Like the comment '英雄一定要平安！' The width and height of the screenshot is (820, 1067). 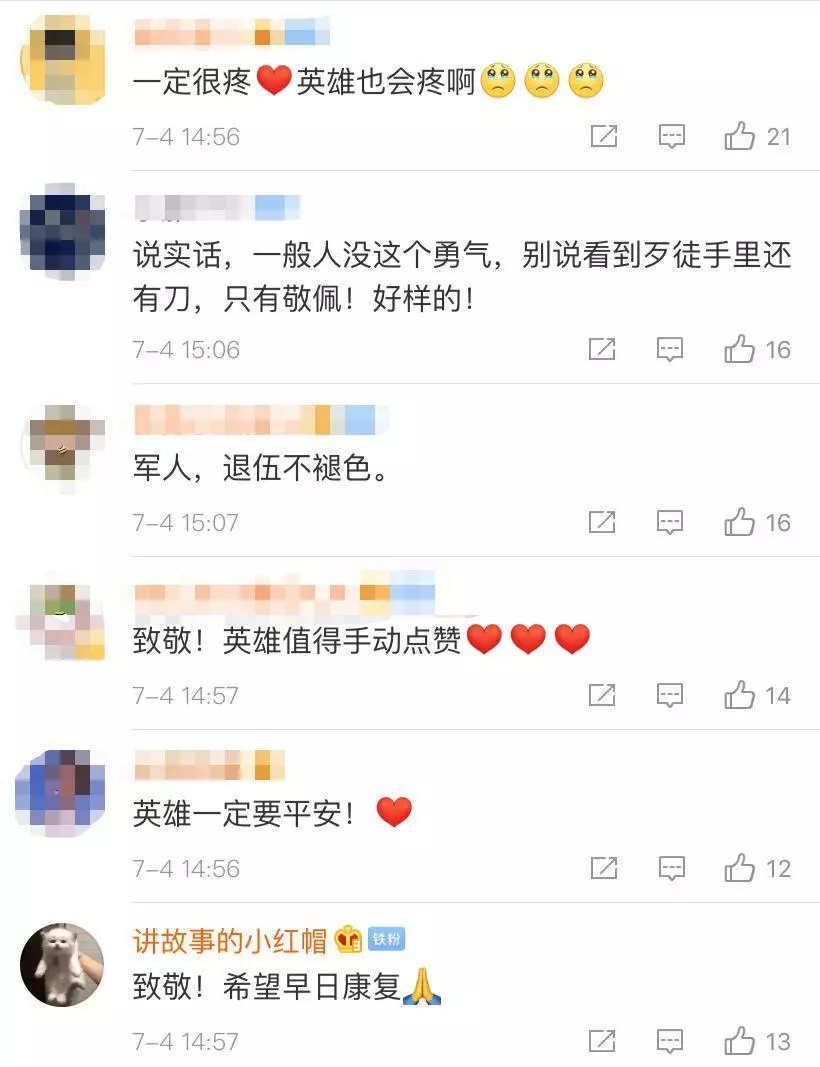740,868
